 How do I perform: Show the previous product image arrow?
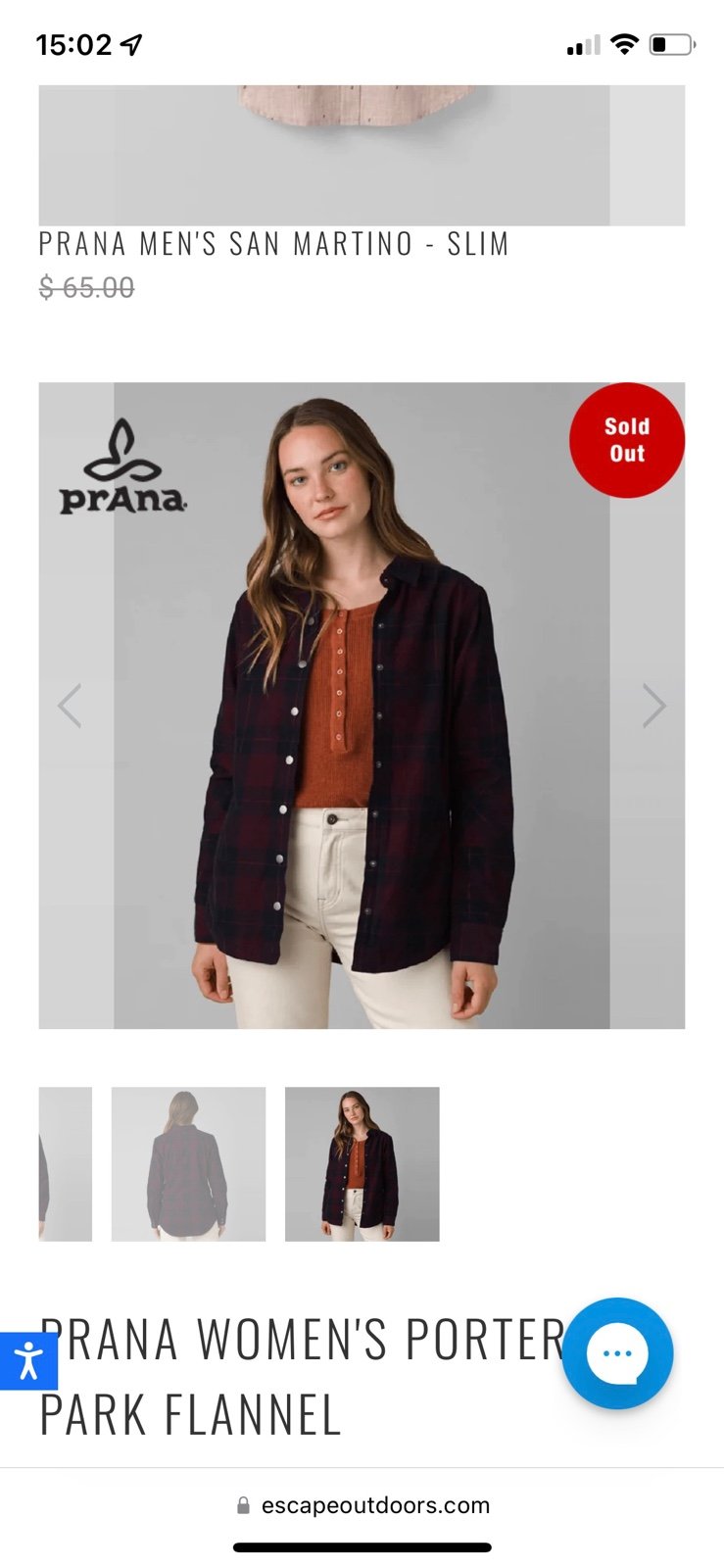pos(70,706)
